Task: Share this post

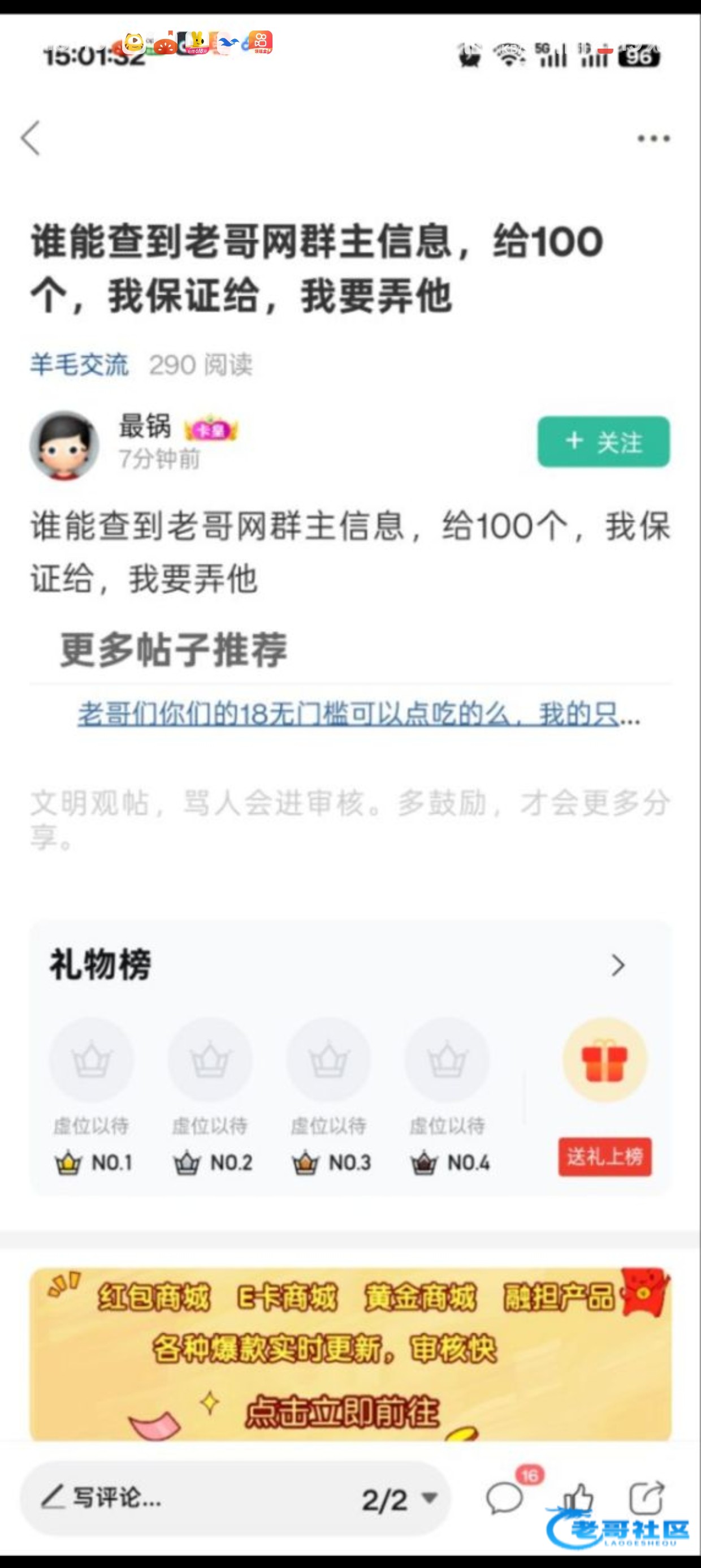Action: coord(646,1497)
